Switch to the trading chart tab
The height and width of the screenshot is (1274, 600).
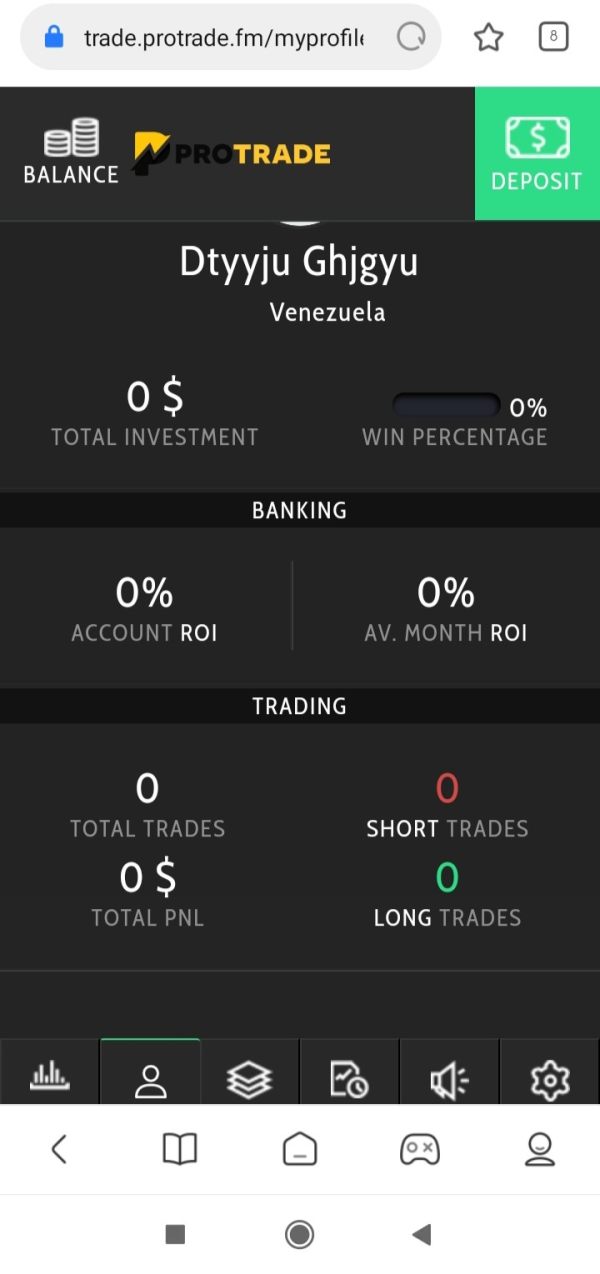[x=50, y=1073]
